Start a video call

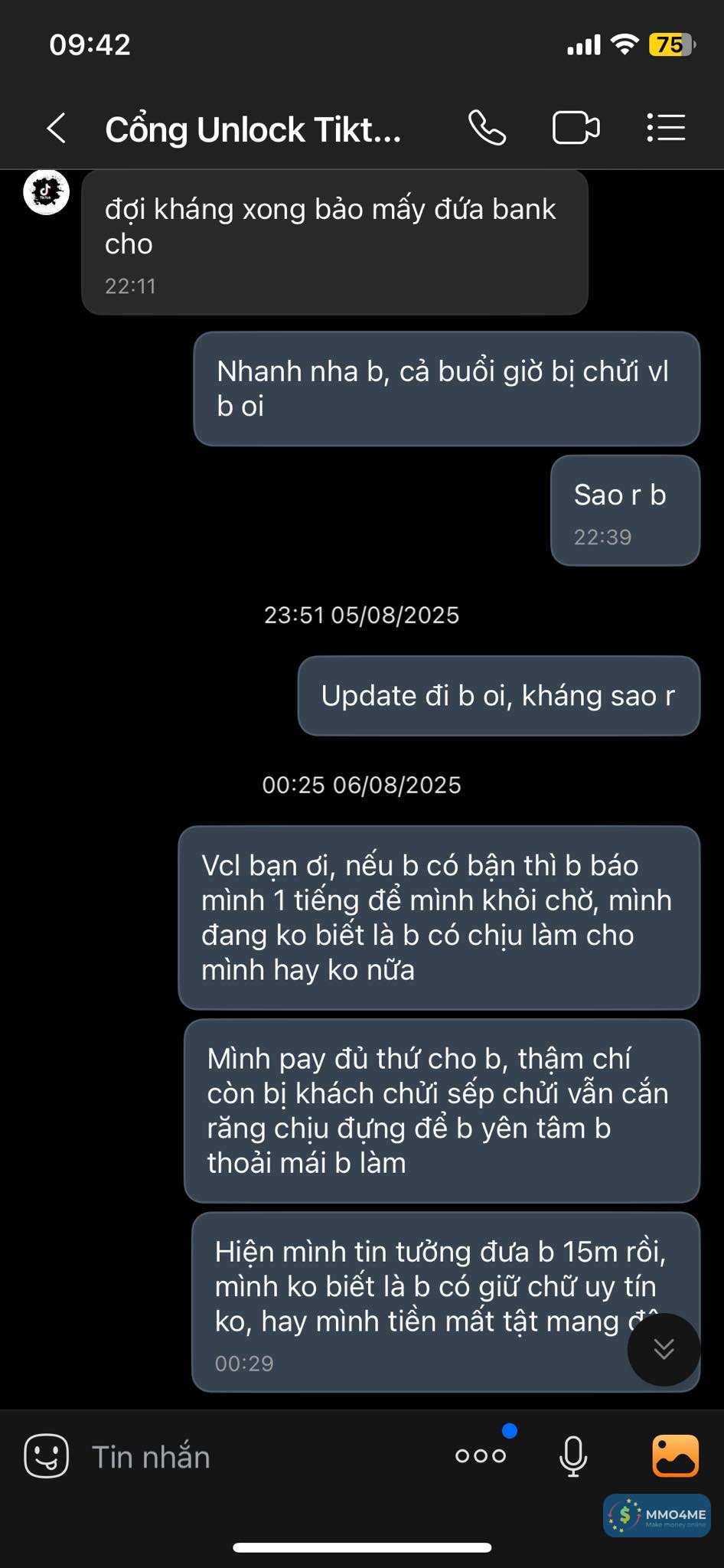(x=576, y=128)
